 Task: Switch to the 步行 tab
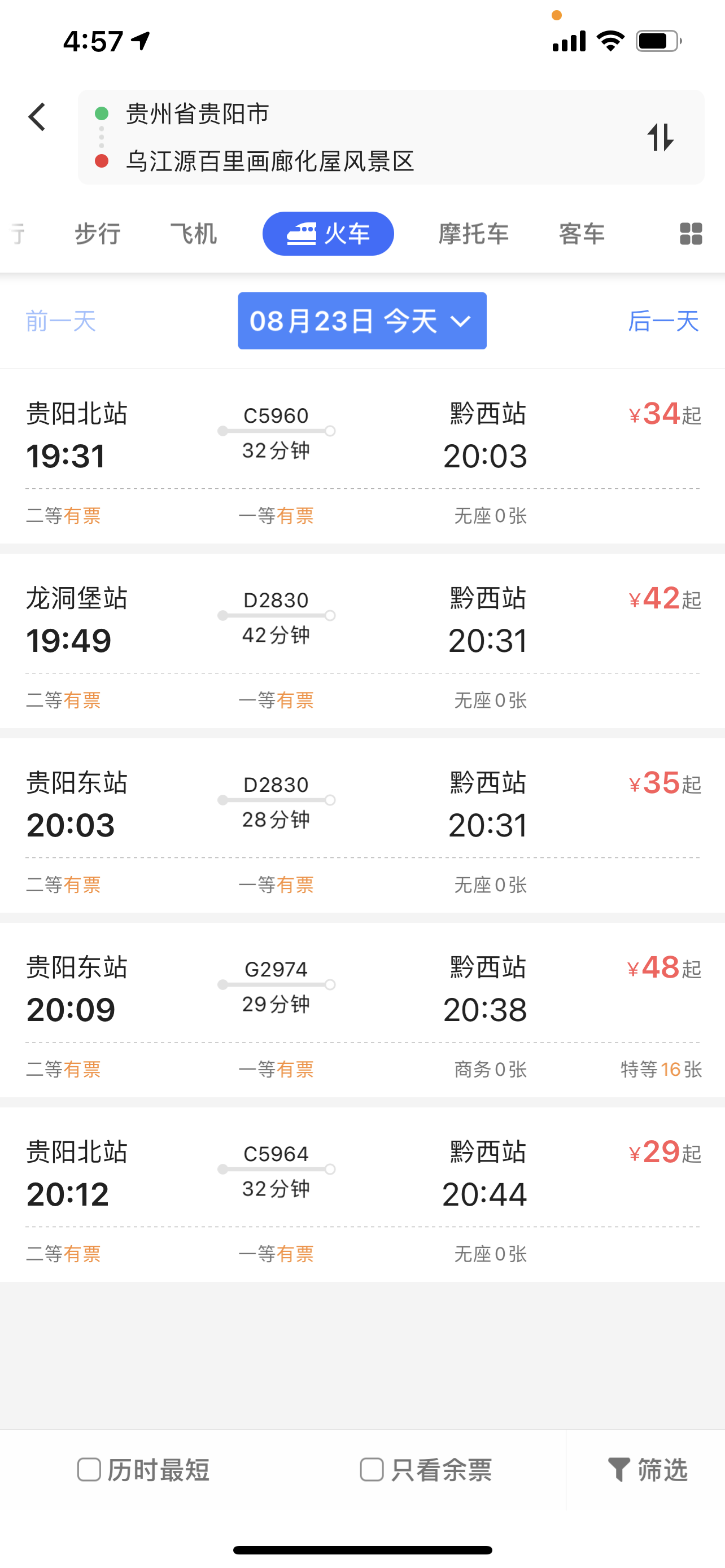(97, 234)
